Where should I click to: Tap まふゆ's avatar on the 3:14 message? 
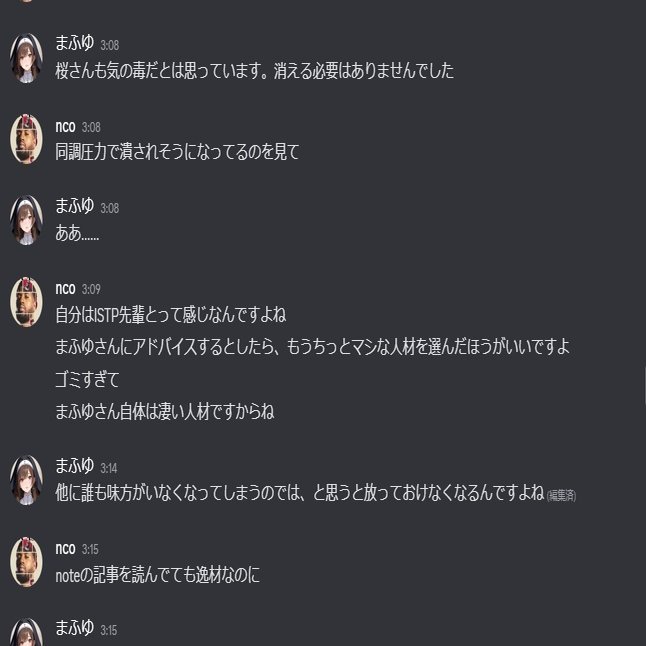click(25, 480)
